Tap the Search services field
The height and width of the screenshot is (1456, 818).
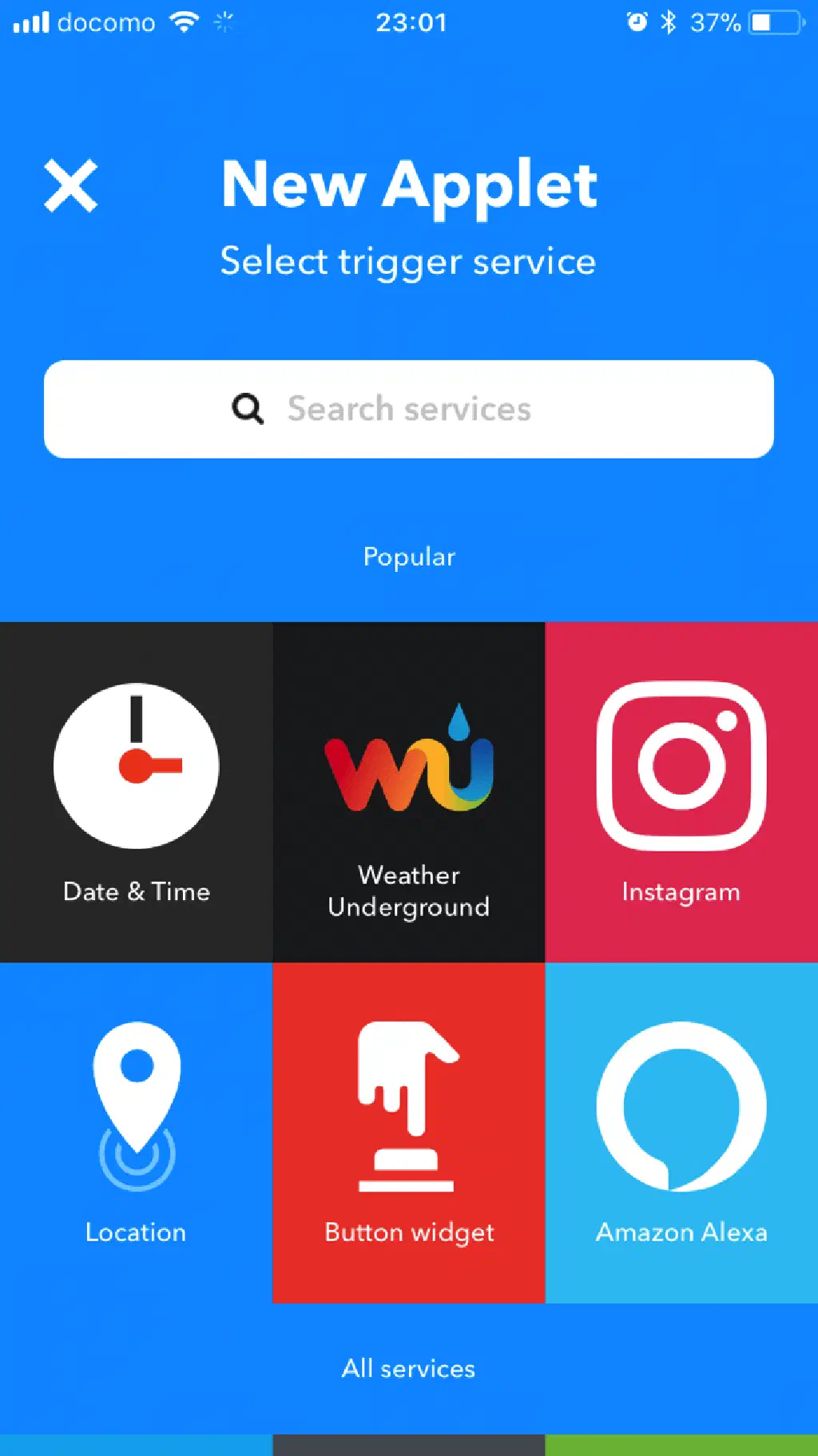[x=409, y=409]
